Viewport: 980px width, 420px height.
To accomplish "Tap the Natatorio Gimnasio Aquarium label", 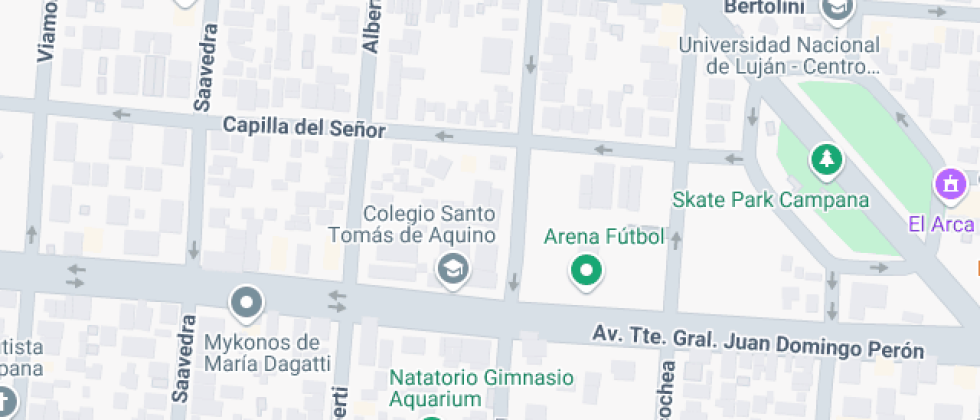I will coord(481,388).
